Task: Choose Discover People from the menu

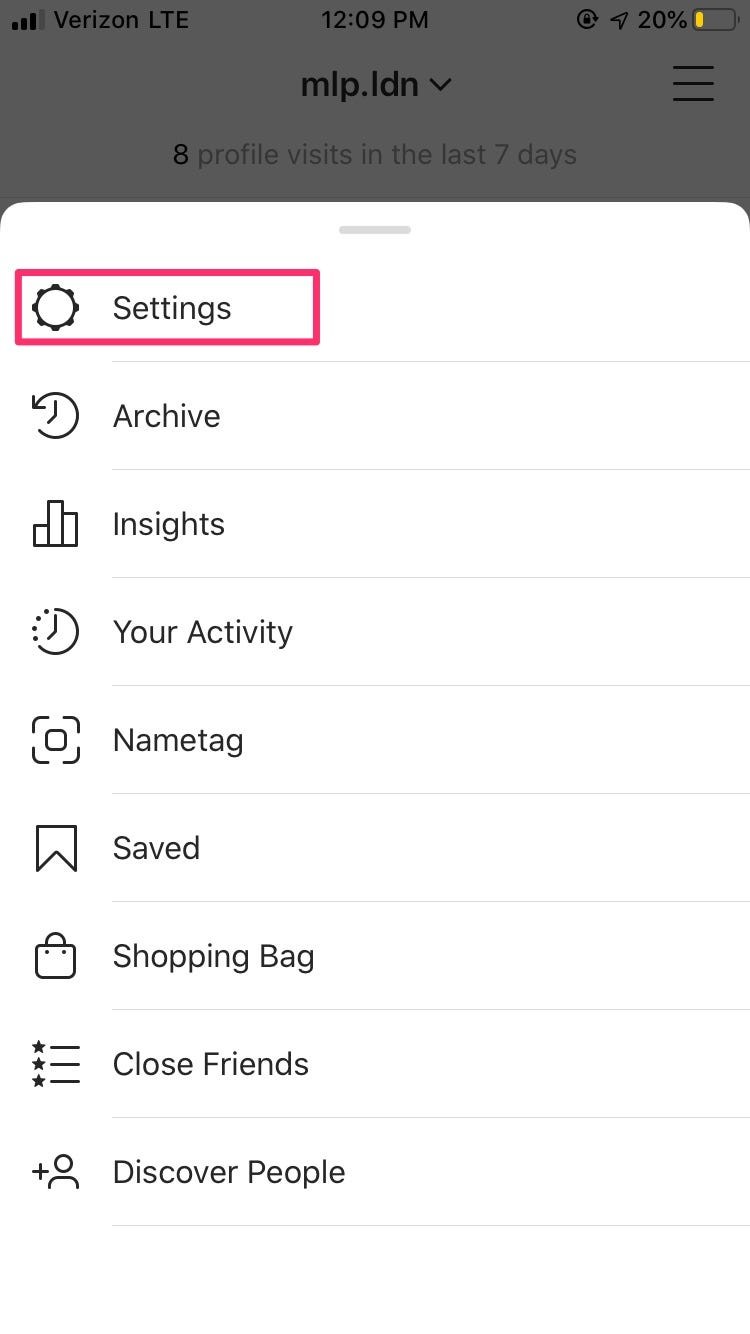Action: coord(228,1171)
